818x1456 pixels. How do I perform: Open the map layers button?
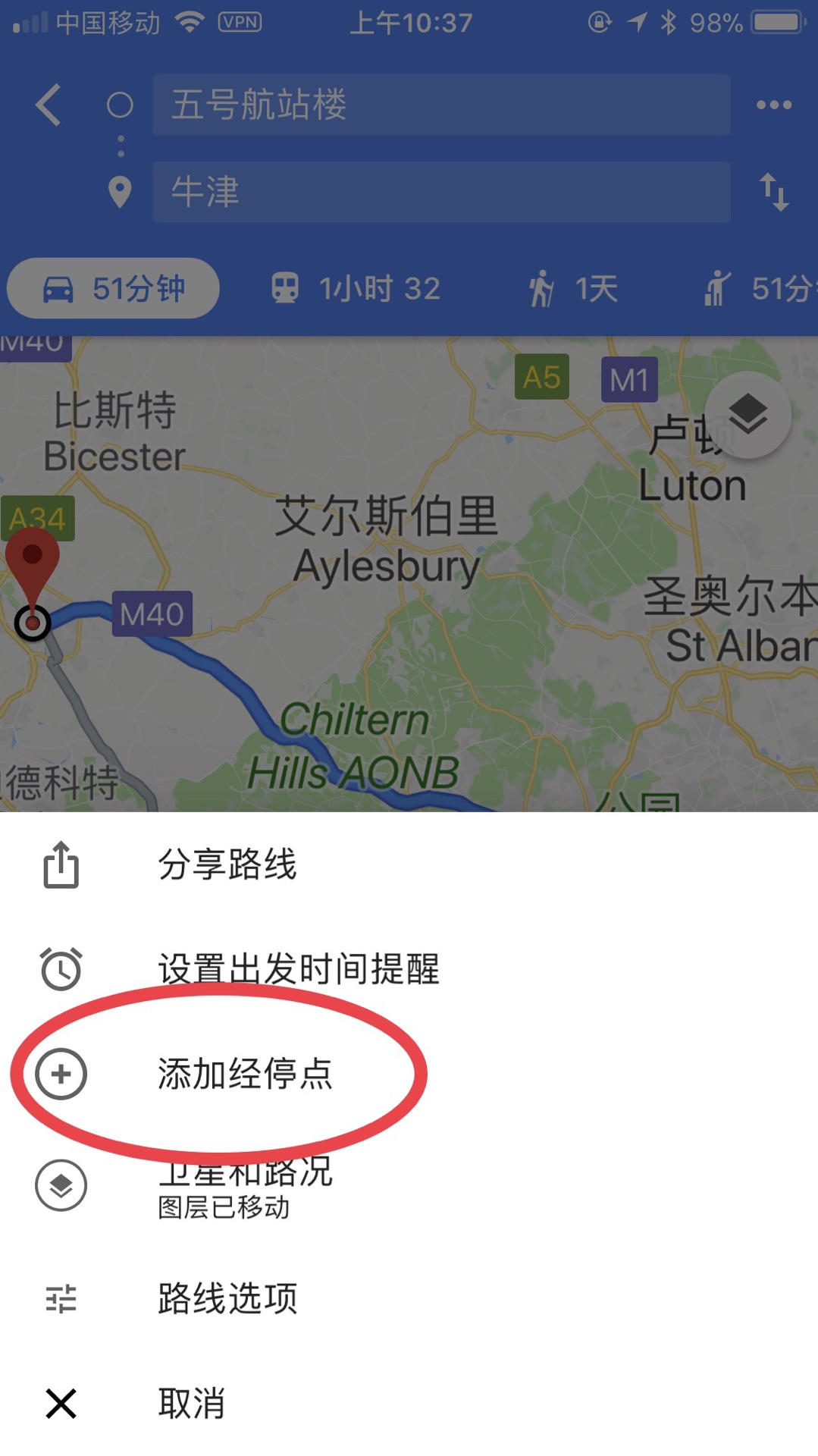point(747,415)
